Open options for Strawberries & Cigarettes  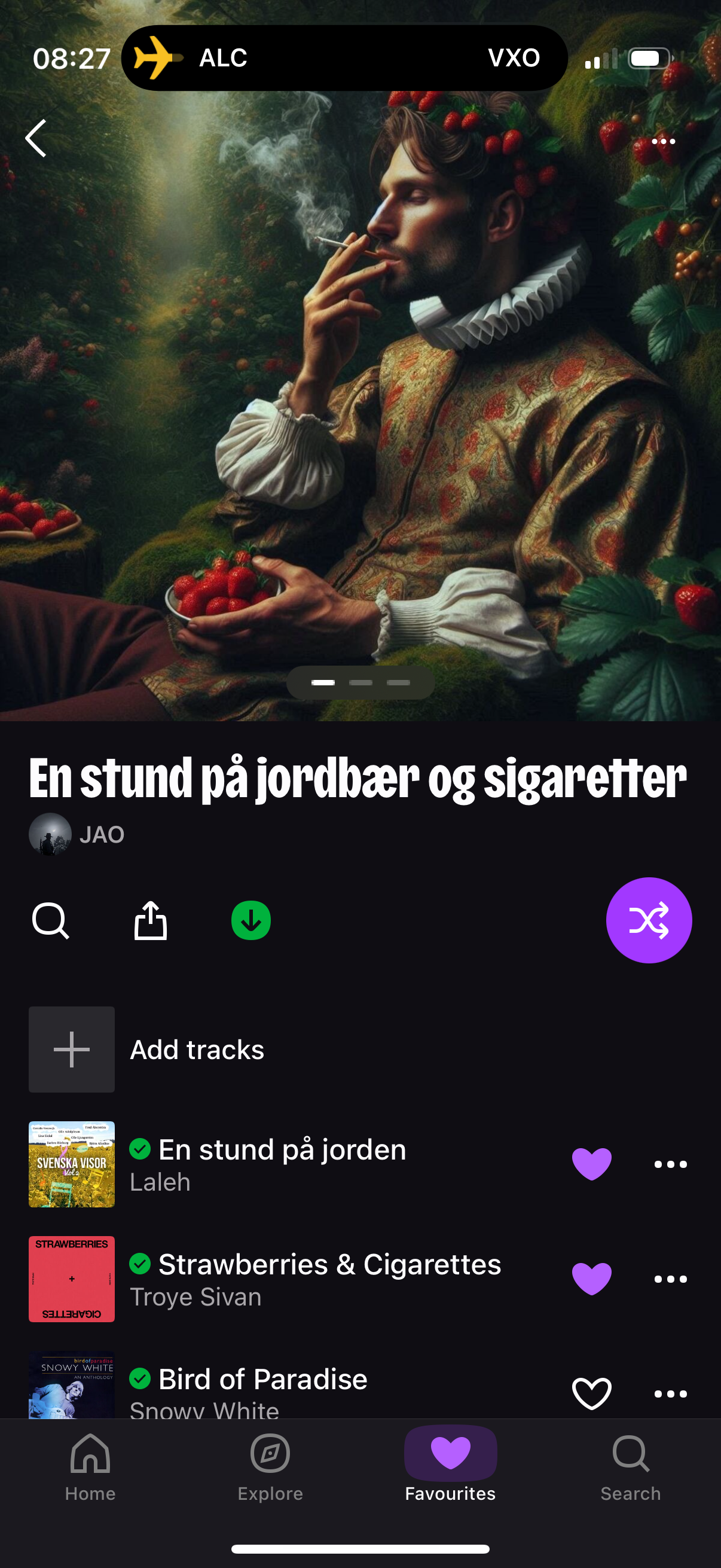coord(670,1279)
